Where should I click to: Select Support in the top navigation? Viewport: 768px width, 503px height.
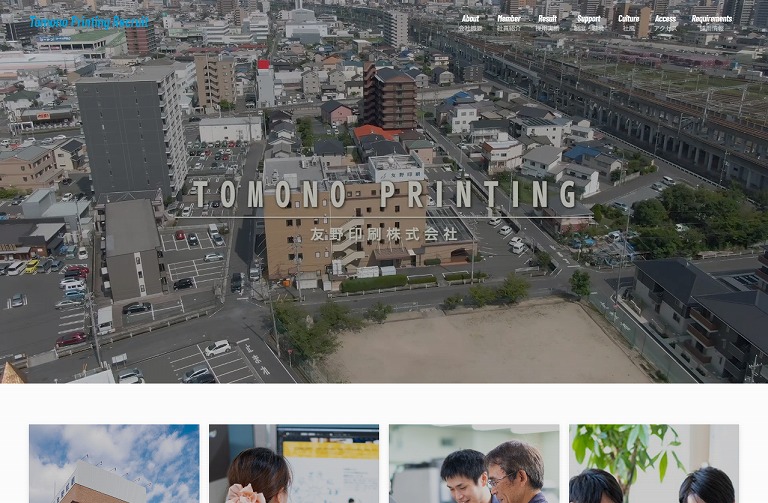589,22
